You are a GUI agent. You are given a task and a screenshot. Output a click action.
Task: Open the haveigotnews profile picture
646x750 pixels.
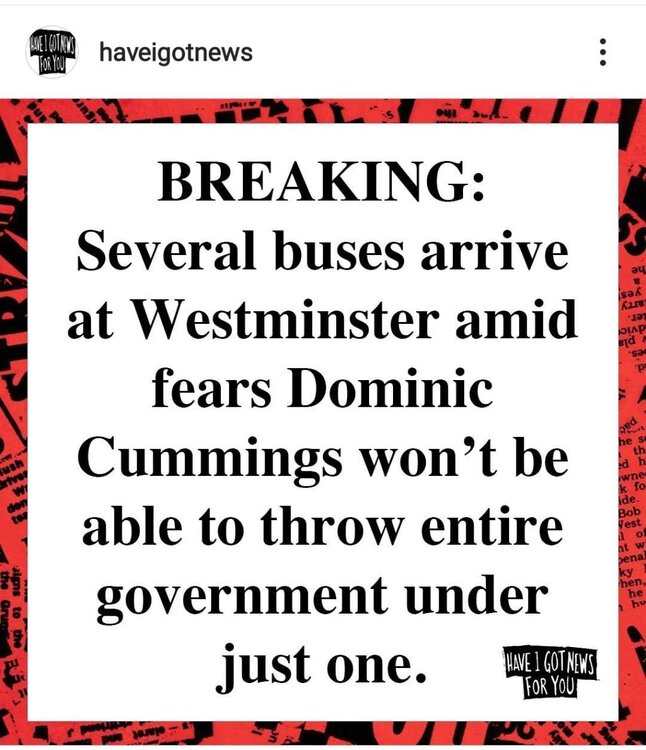coord(52,52)
